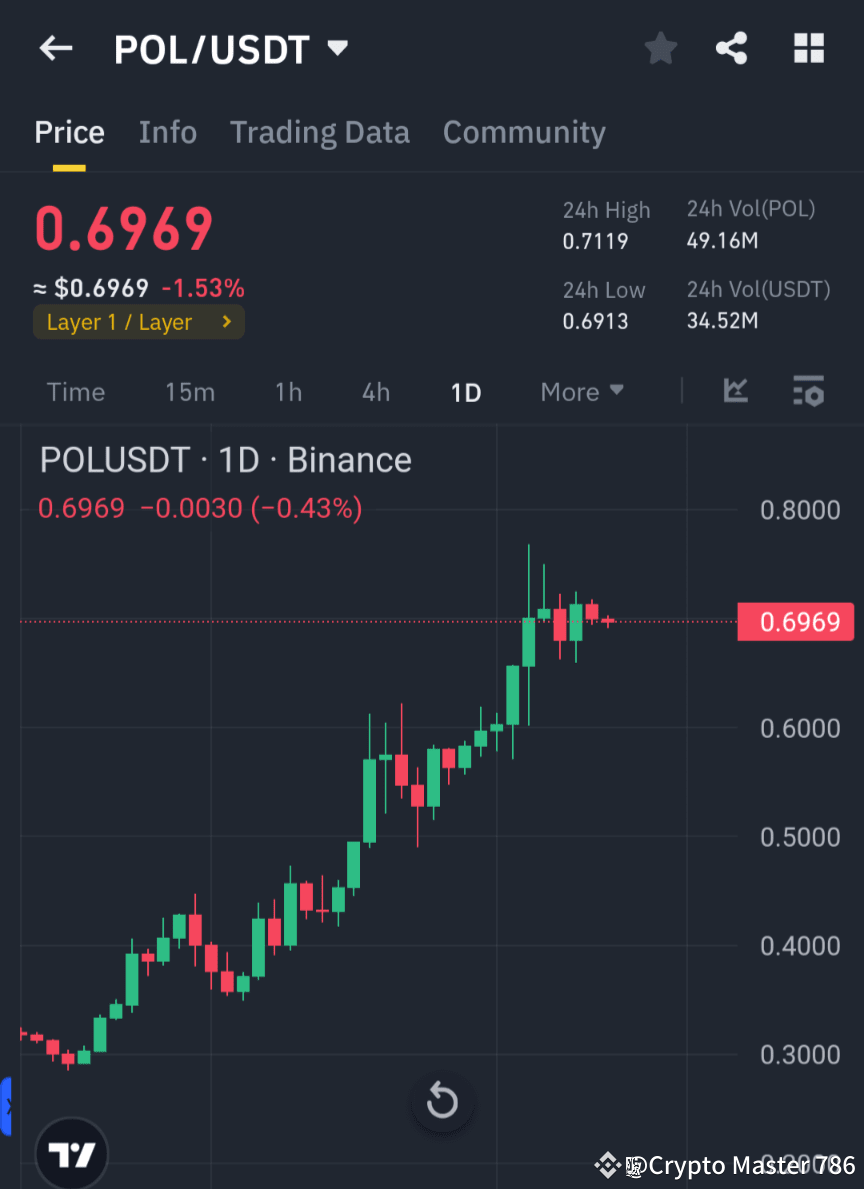Select the highlighted 1D interval
Viewport: 864px width, 1189px height.
point(465,392)
